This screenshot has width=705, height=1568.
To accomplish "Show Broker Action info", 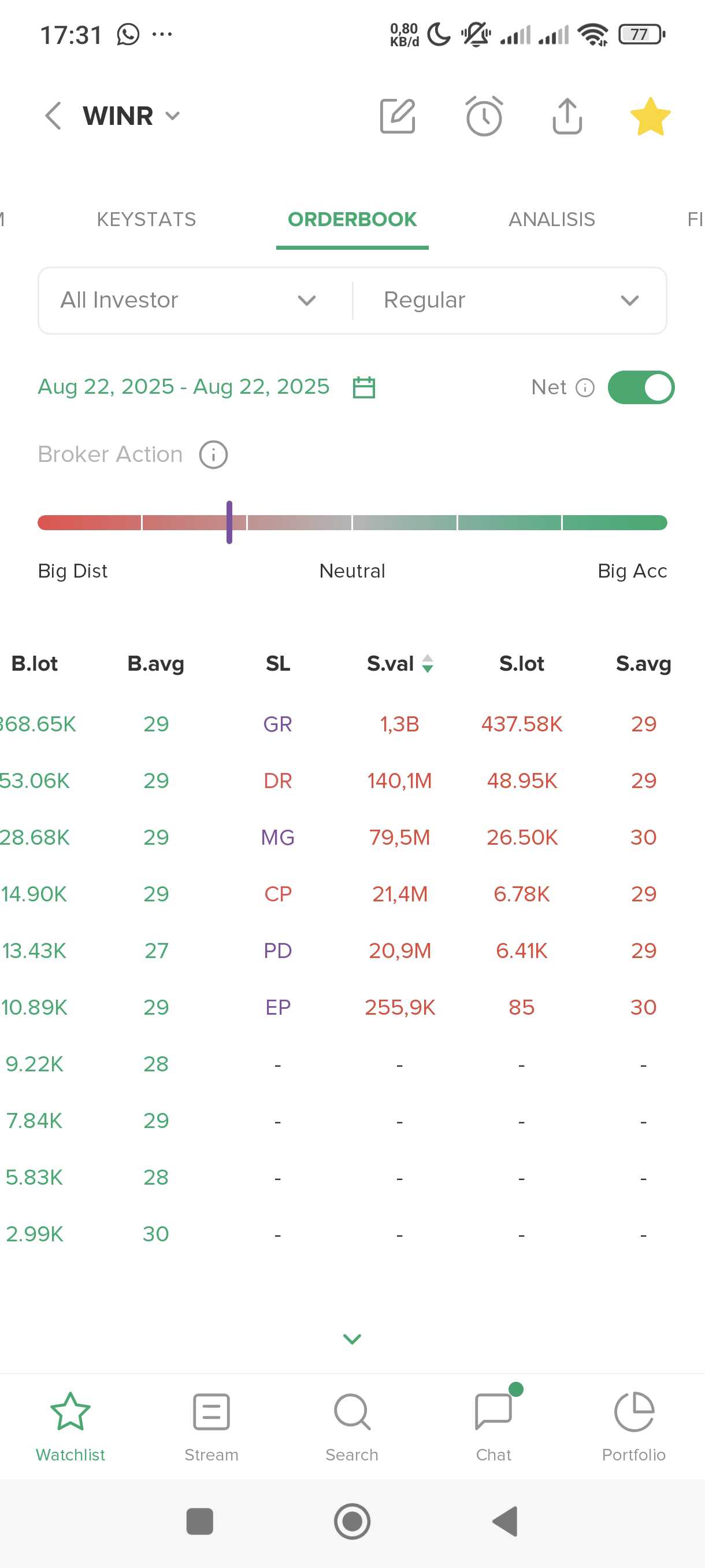I will [213, 454].
